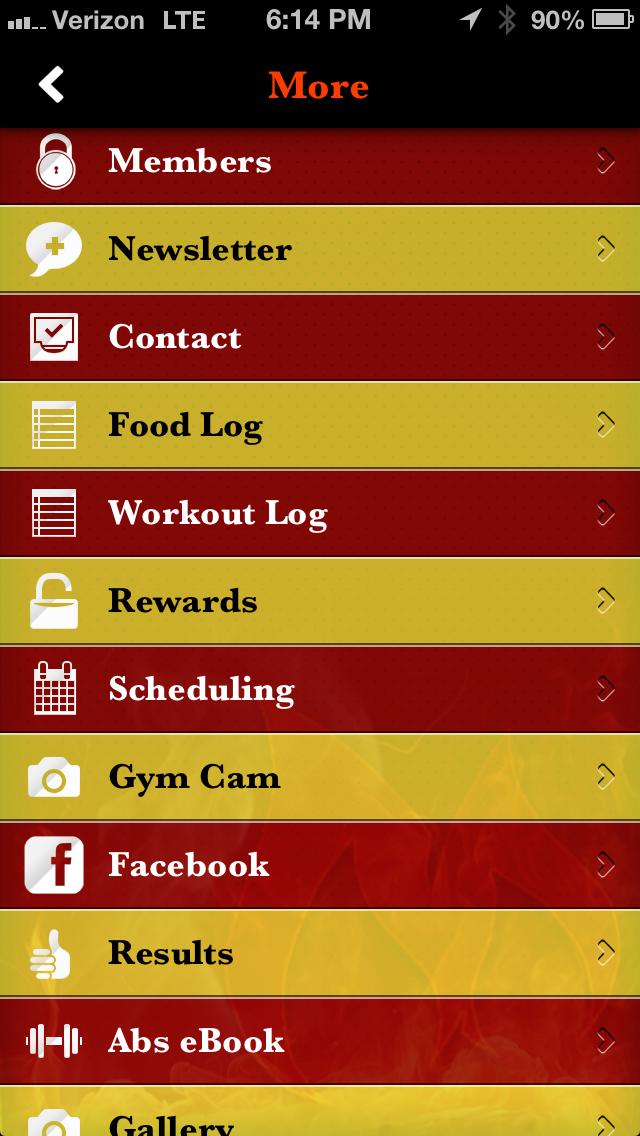Open the Newsletter row
640x1136 pixels.
[320, 249]
